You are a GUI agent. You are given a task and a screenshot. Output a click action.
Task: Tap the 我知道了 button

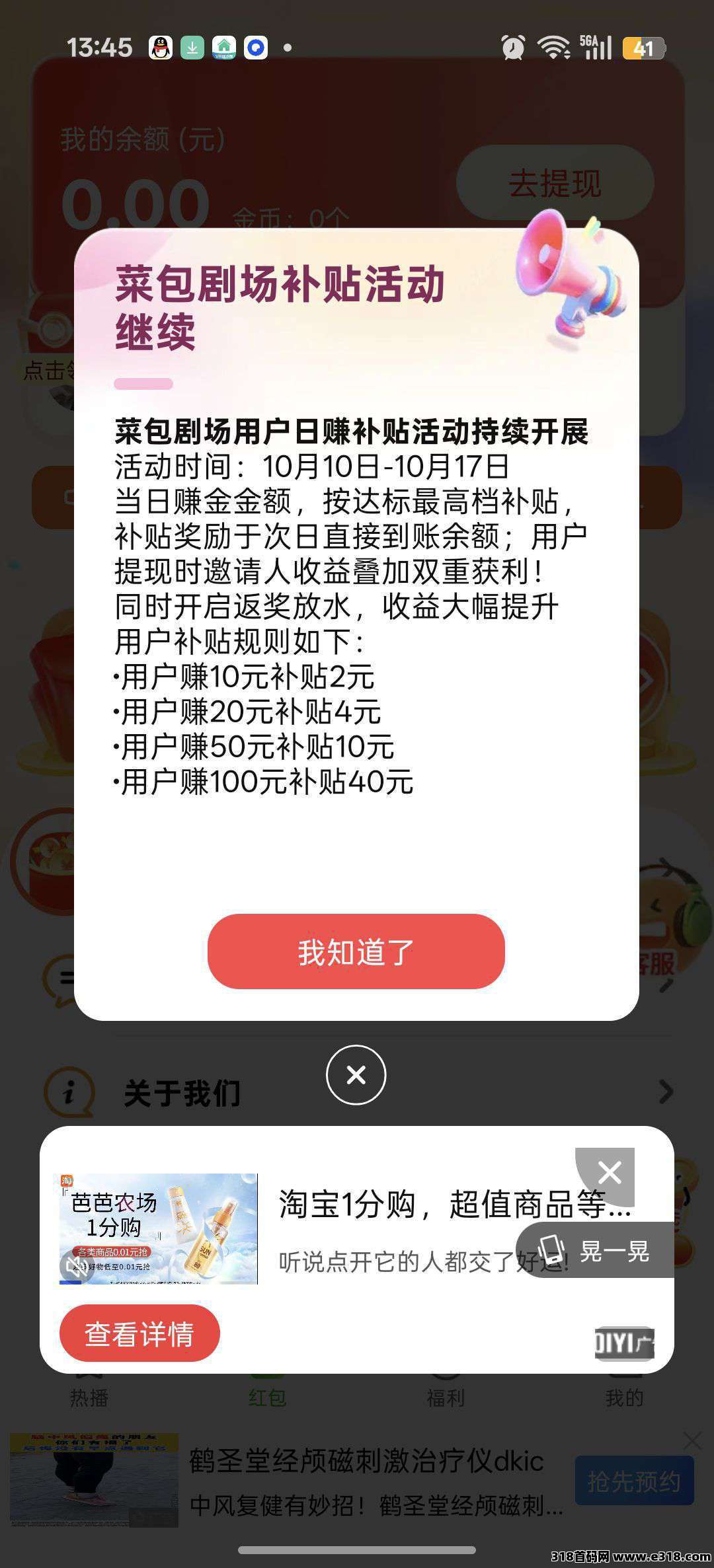click(x=356, y=952)
